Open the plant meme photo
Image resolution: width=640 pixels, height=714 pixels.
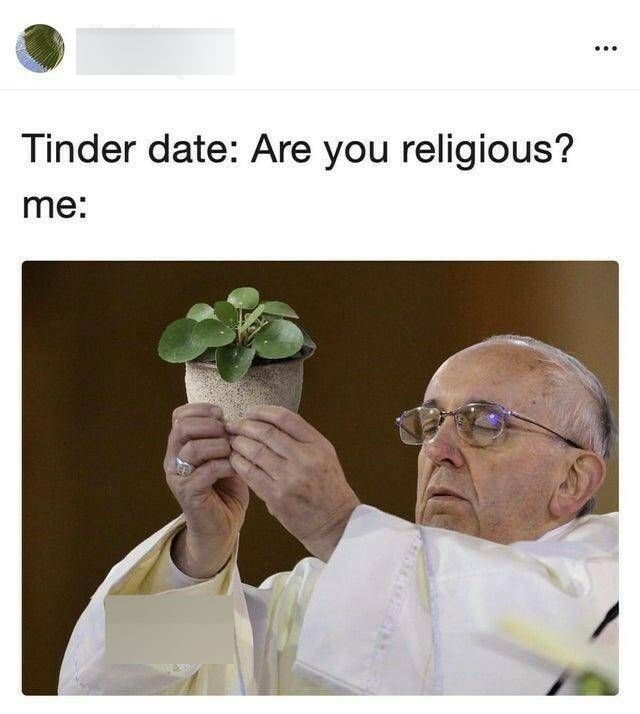[320, 478]
